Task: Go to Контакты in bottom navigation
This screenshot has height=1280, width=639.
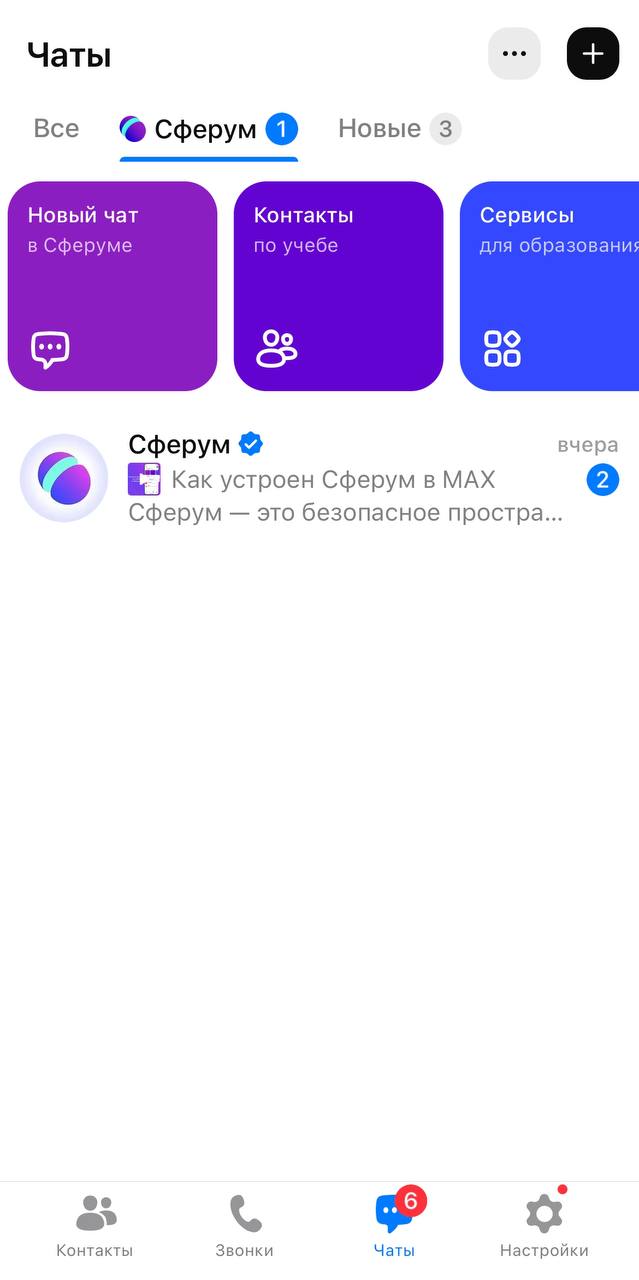Action: point(95,1226)
